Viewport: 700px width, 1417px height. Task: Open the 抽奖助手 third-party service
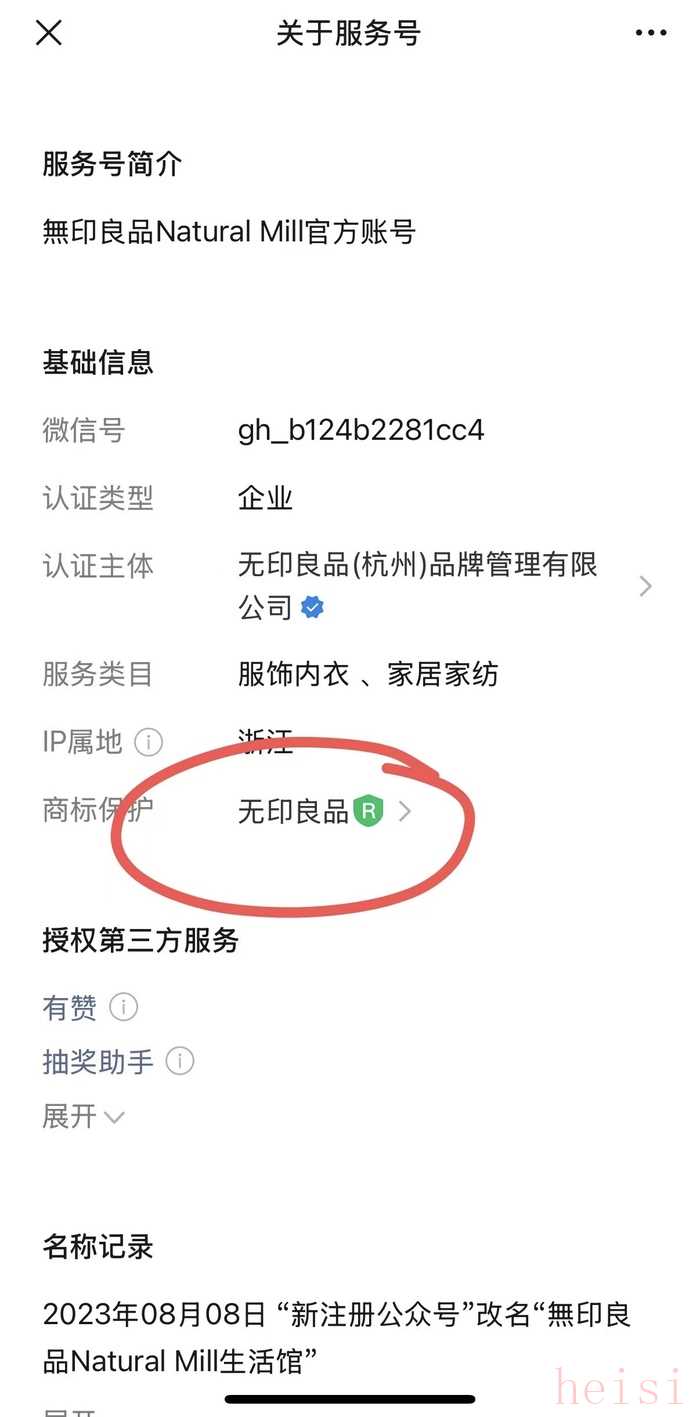(x=98, y=1061)
